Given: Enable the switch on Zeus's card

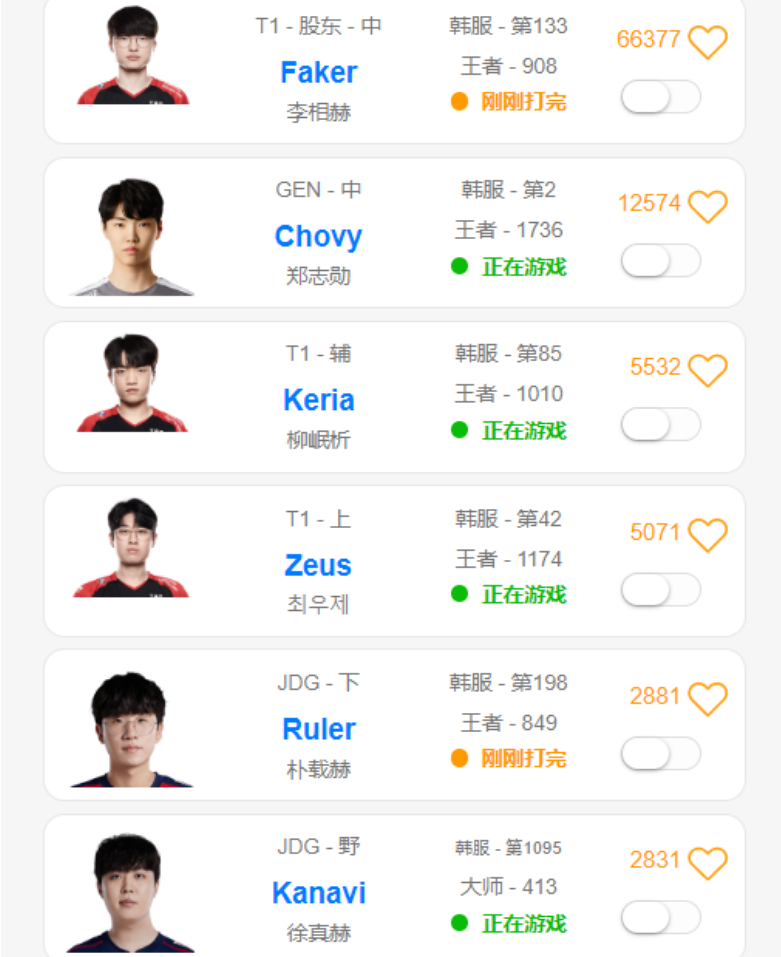Looking at the screenshot, I should click(x=660, y=588).
